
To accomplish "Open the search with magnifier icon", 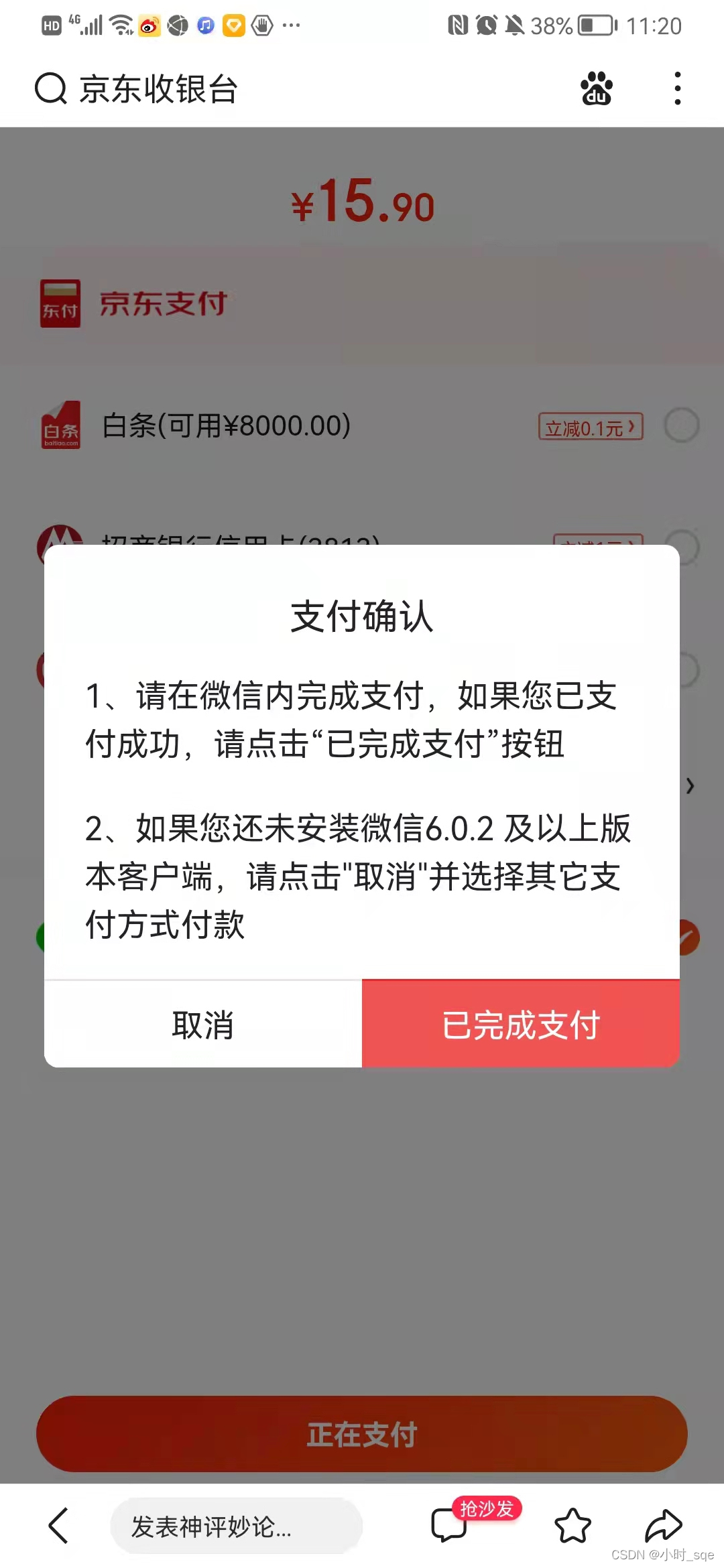I will pos(51,88).
